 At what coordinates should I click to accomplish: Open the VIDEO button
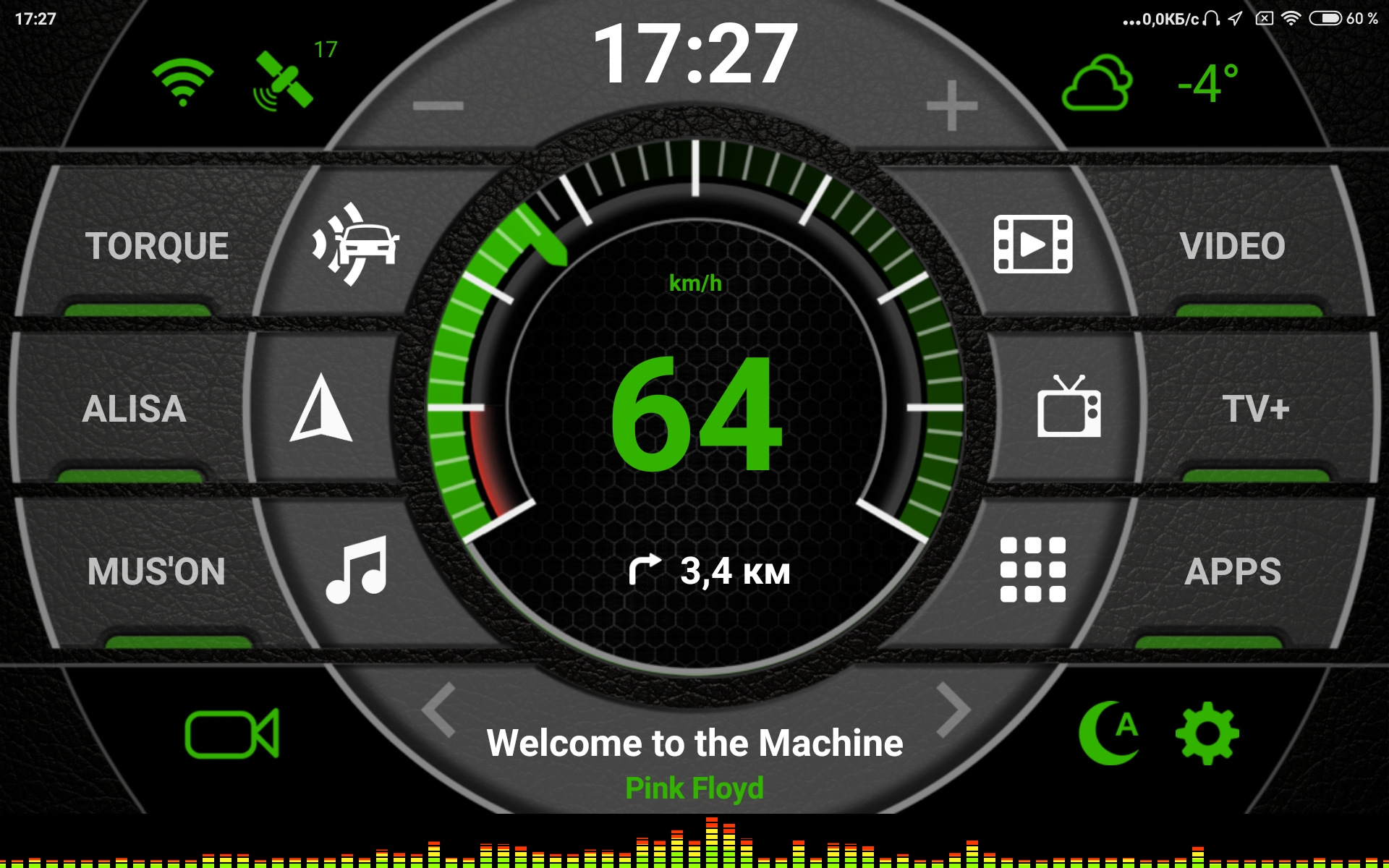point(1232,246)
